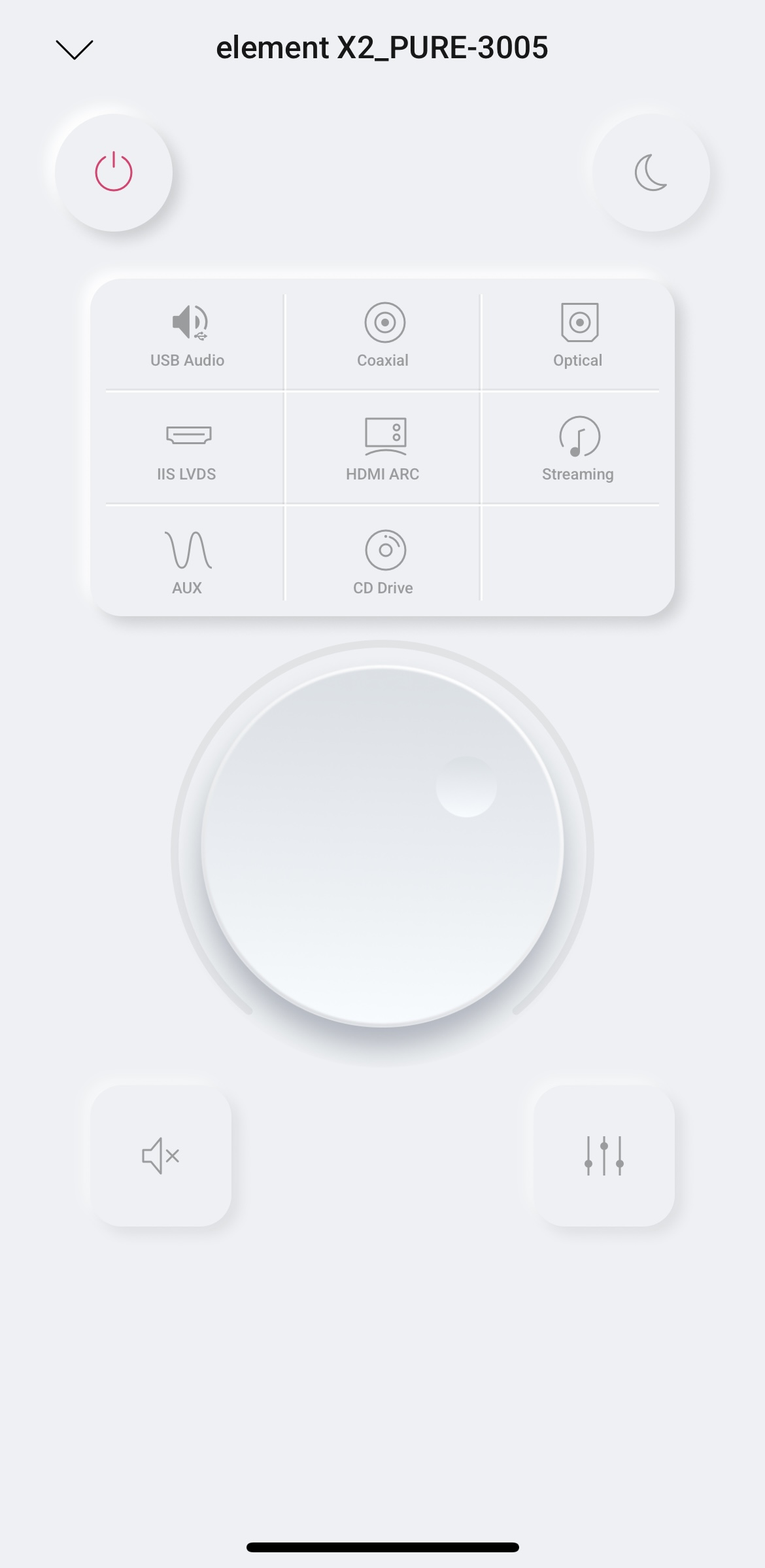Collapse the remote with the down chevron
This screenshot has height=1568, width=765.
pyautogui.click(x=75, y=49)
